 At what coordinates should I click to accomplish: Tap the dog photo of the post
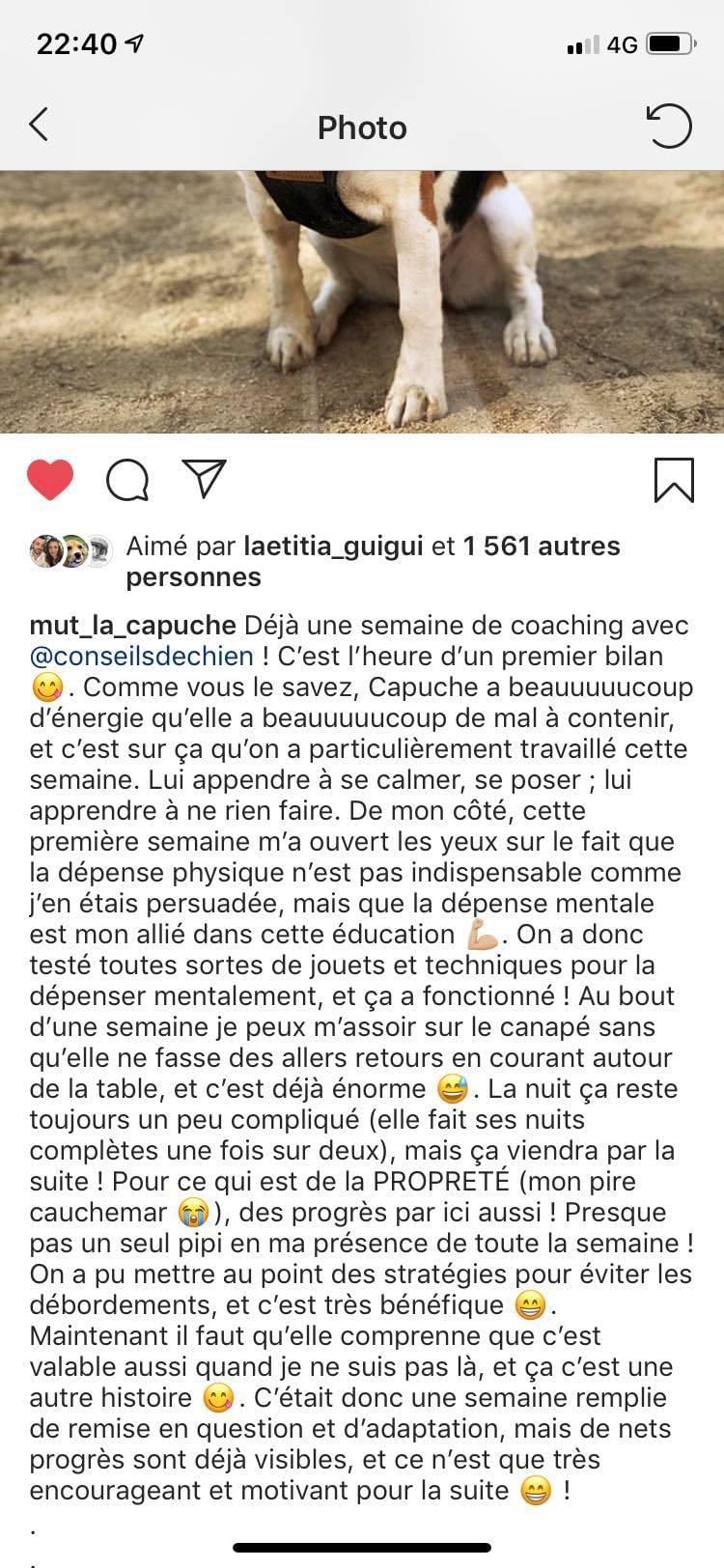362,301
